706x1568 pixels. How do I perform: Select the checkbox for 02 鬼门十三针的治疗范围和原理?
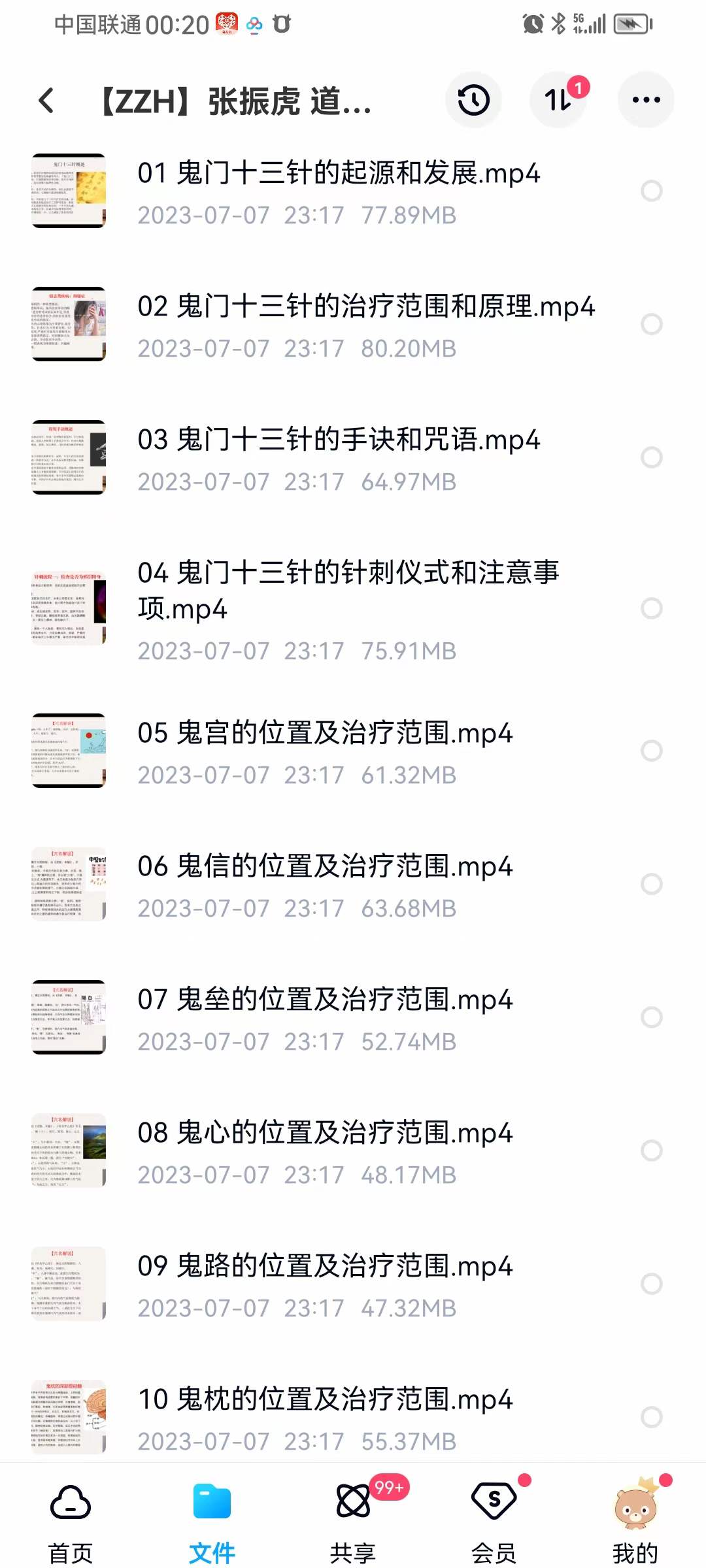651,324
